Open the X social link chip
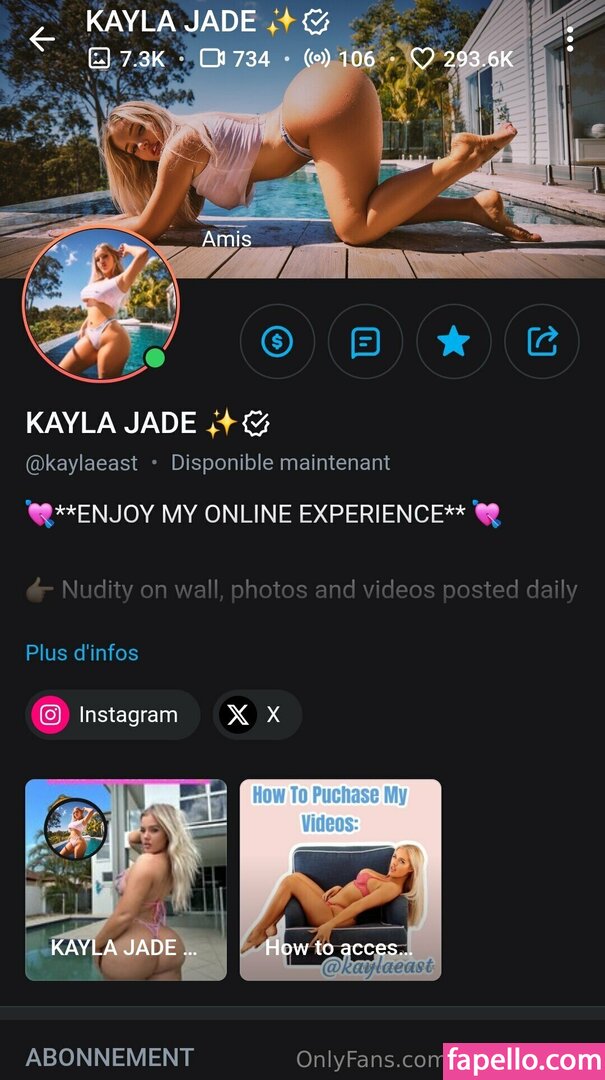This screenshot has height=1080, width=605. coord(257,715)
